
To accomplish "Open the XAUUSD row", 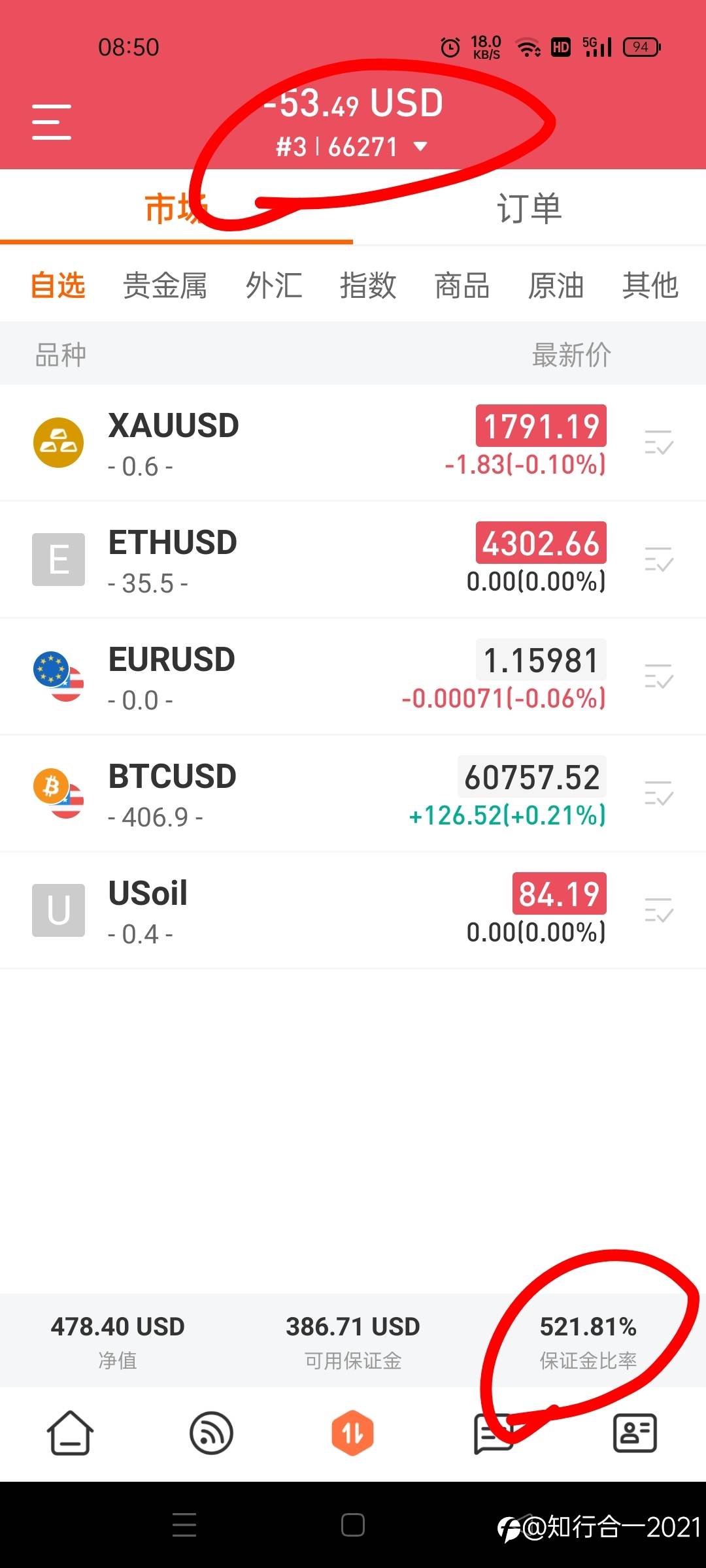I will (353, 443).
